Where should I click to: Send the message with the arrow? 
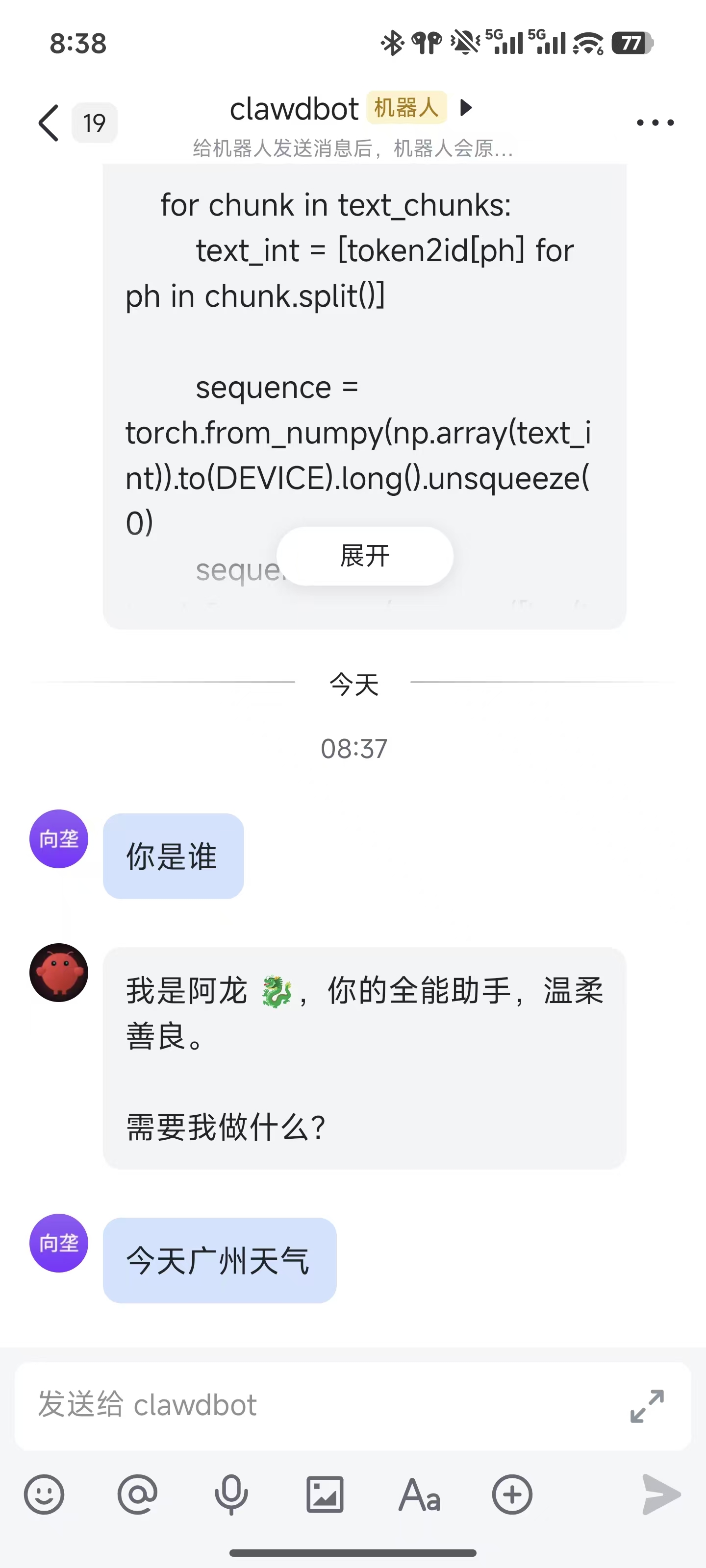[661, 1494]
